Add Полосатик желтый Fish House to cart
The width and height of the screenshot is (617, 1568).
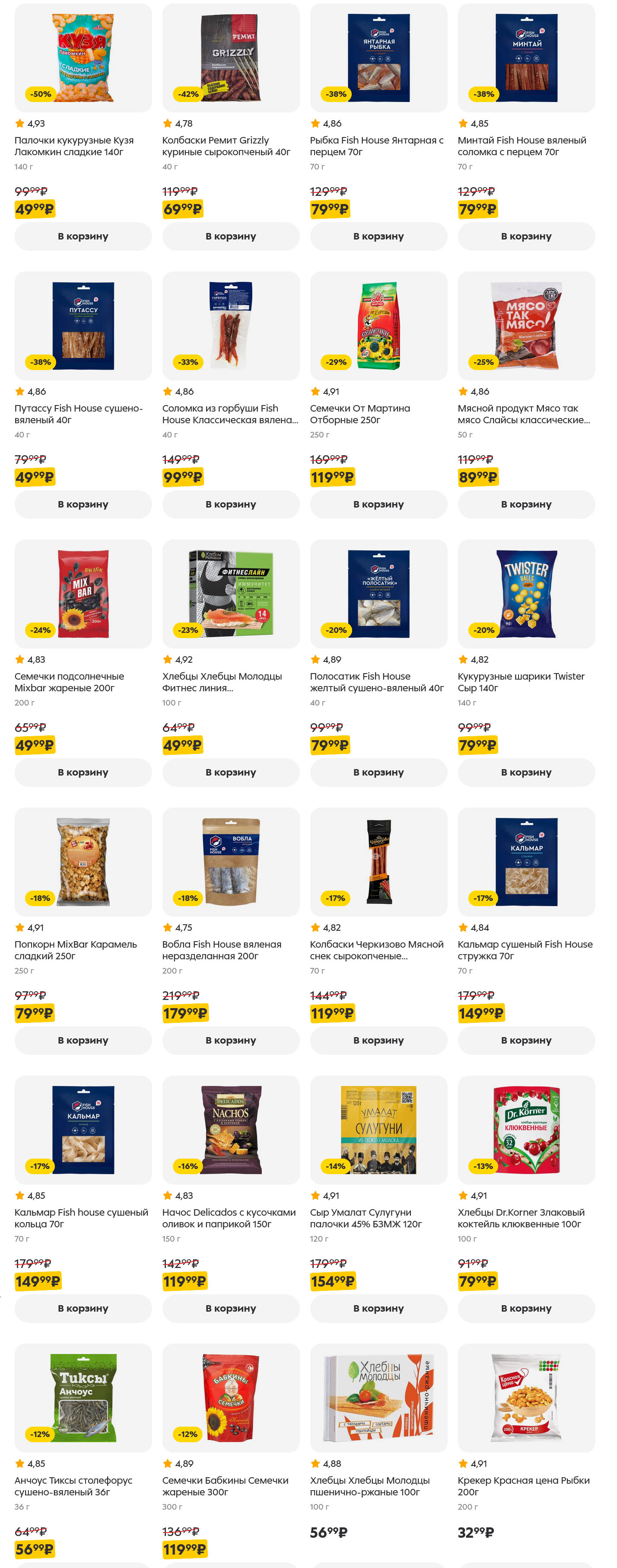coord(378,772)
